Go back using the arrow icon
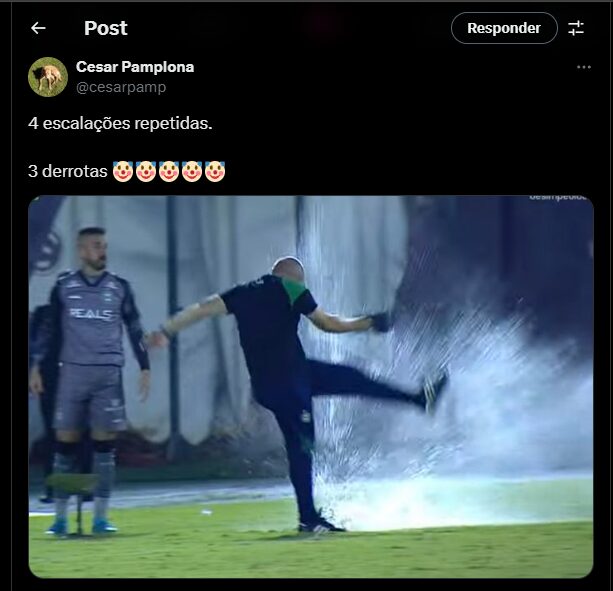This screenshot has height=591, width=613. (38, 28)
